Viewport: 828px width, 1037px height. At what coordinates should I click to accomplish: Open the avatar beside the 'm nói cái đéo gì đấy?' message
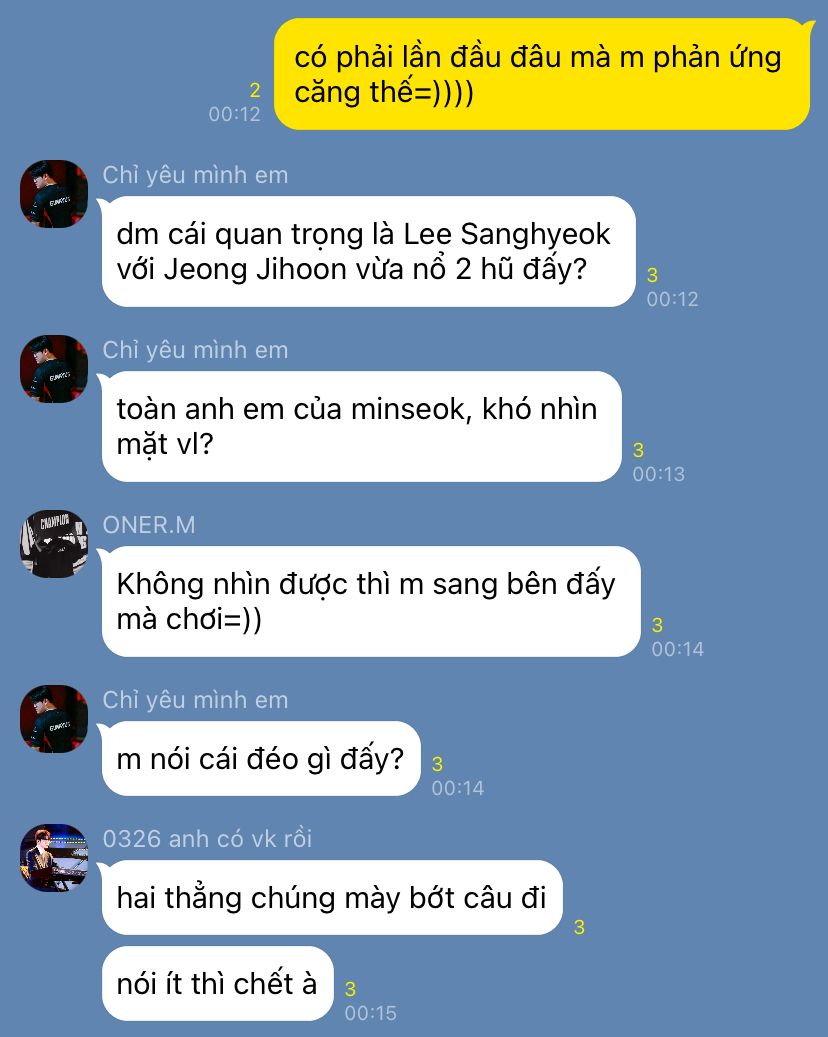(x=54, y=718)
